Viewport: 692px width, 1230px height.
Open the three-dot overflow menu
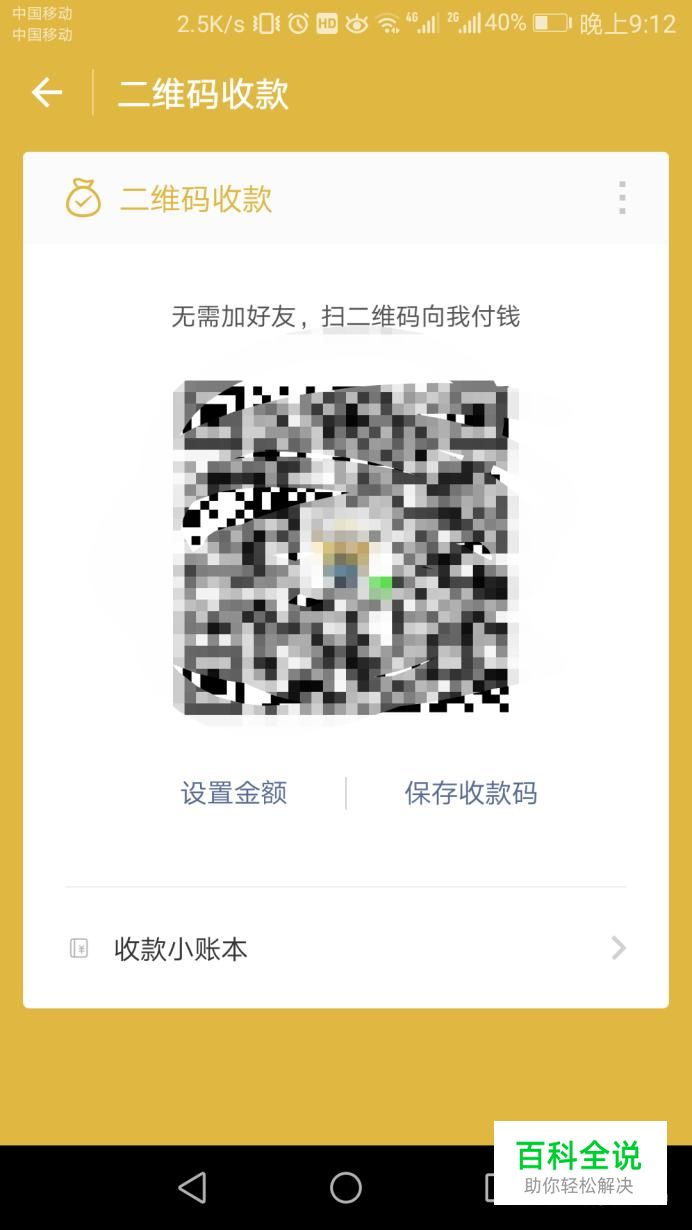pyautogui.click(x=622, y=198)
